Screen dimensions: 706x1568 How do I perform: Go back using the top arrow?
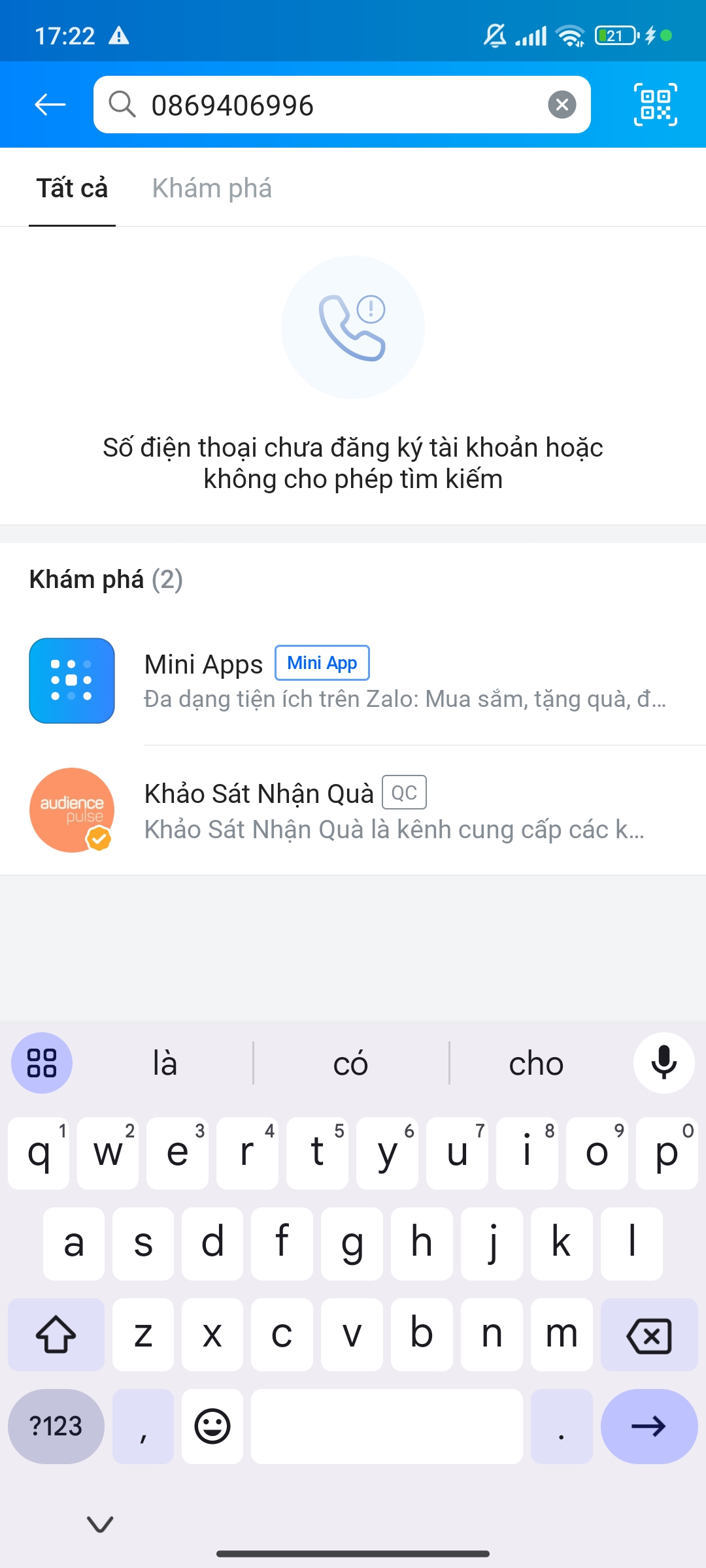50,105
